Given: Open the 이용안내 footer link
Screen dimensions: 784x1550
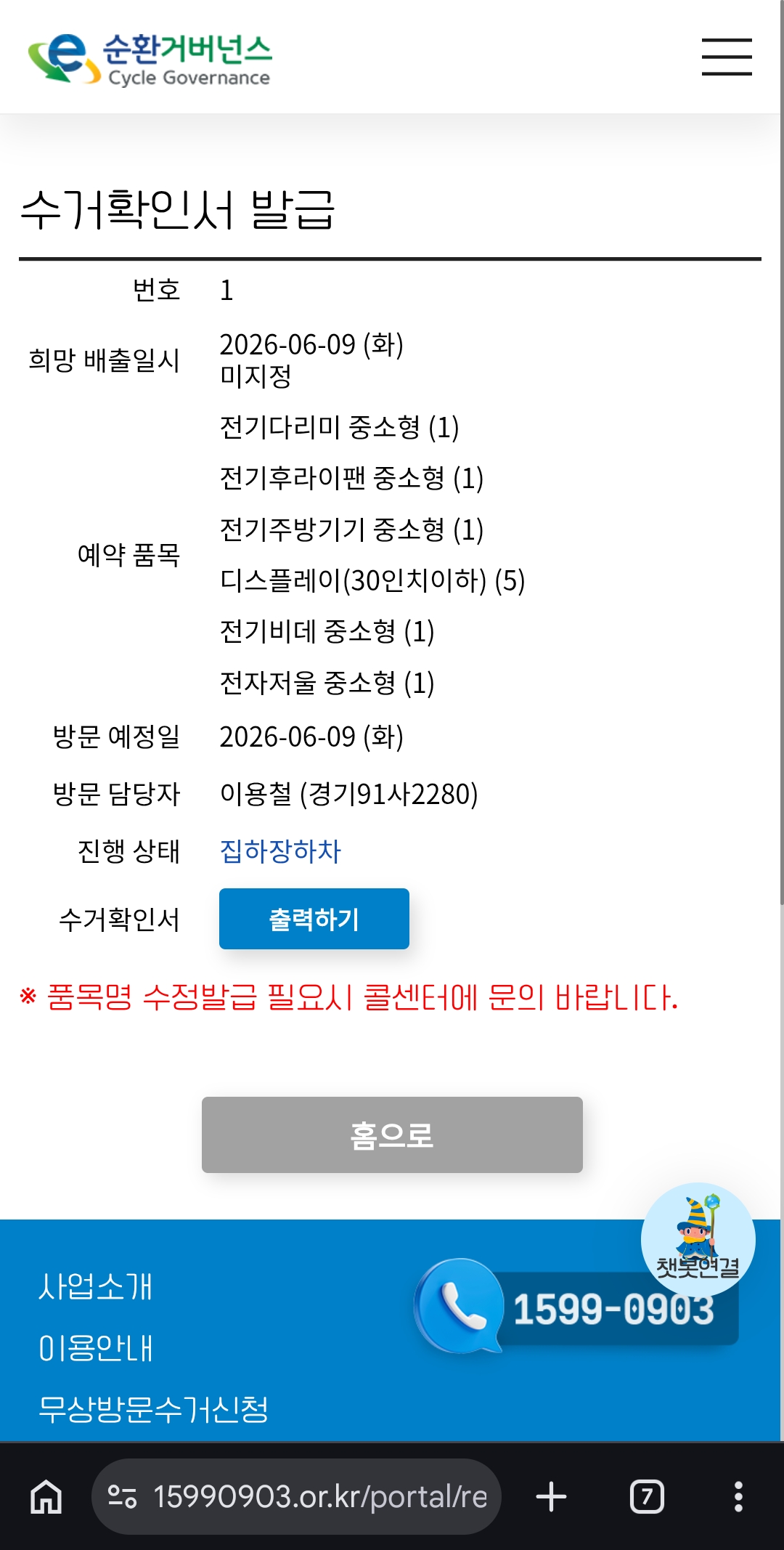Looking at the screenshot, I should click(x=95, y=1348).
